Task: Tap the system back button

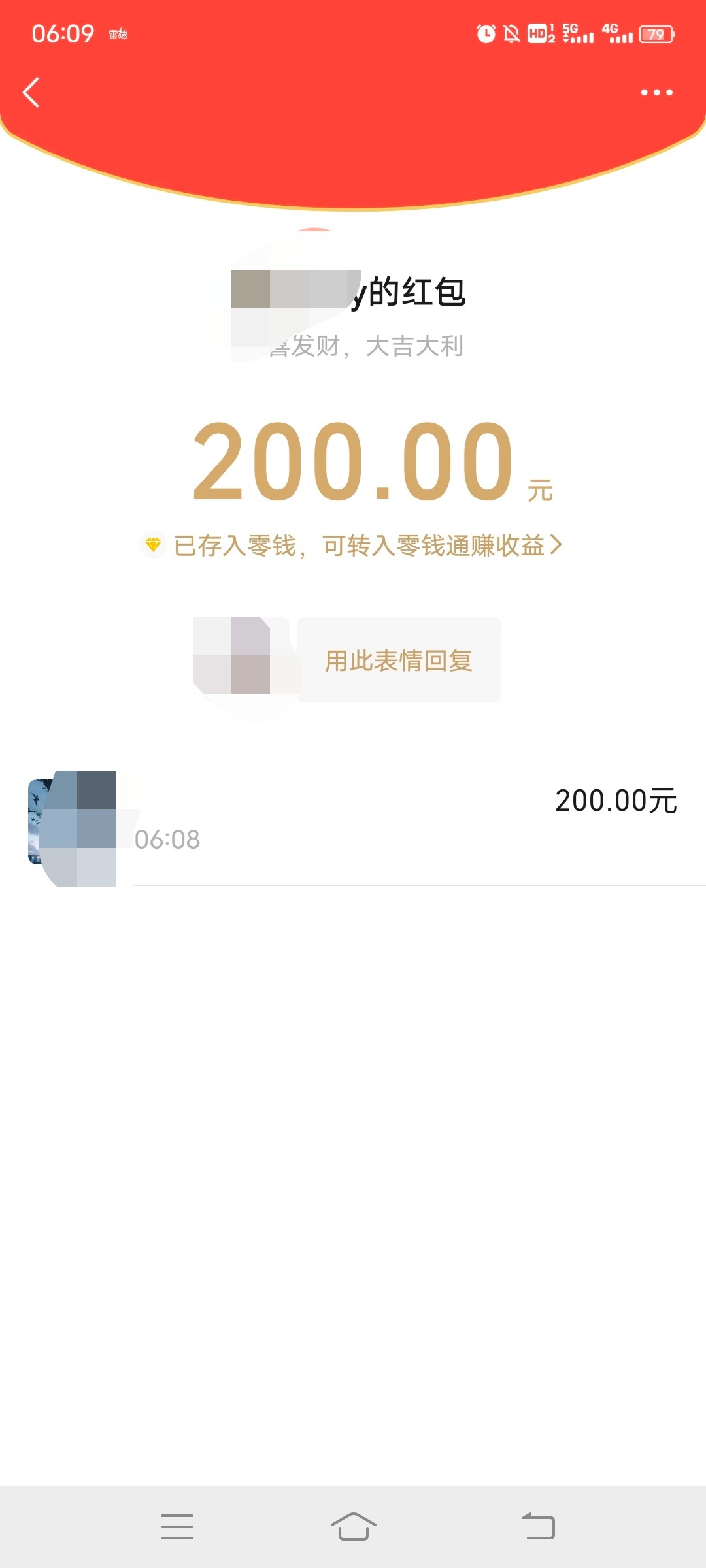Action: click(x=538, y=1527)
